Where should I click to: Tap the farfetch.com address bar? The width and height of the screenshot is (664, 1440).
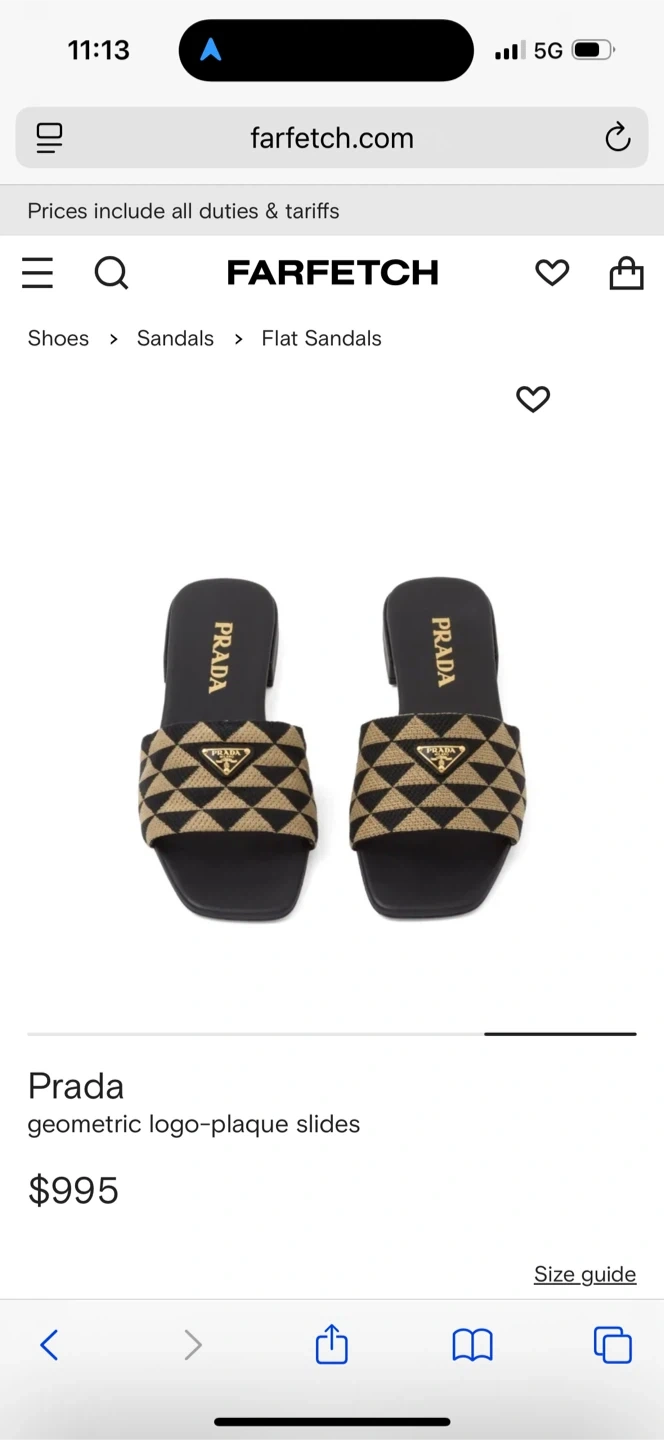tap(332, 137)
